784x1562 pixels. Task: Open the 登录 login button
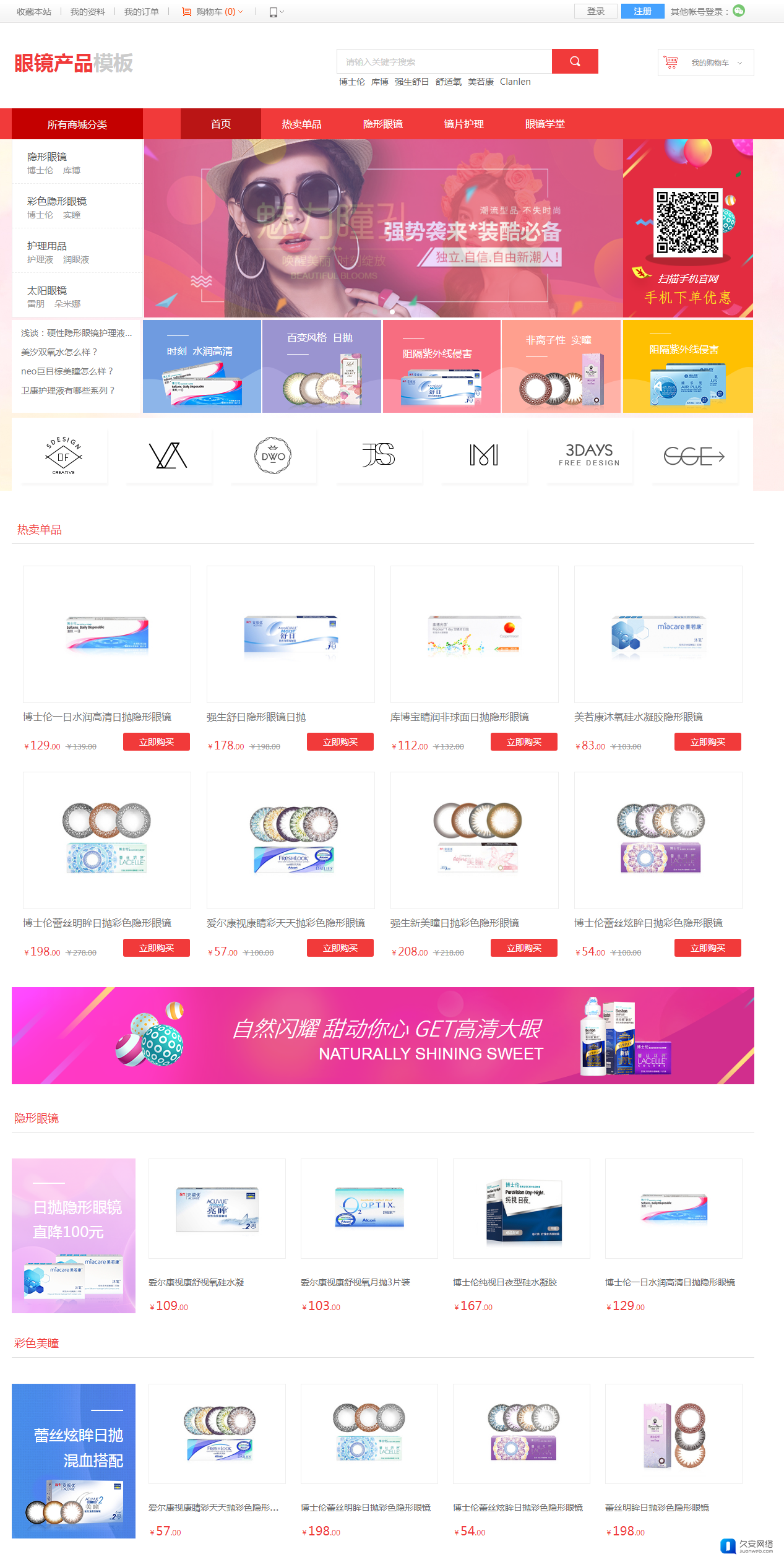pos(595,11)
